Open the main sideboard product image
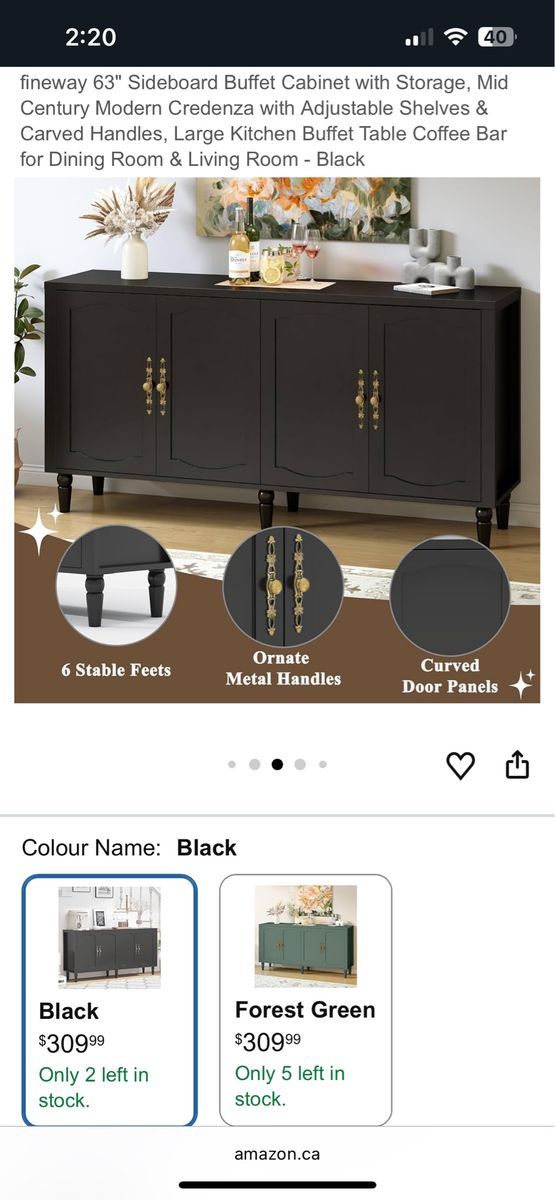 [x=277, y=440]
